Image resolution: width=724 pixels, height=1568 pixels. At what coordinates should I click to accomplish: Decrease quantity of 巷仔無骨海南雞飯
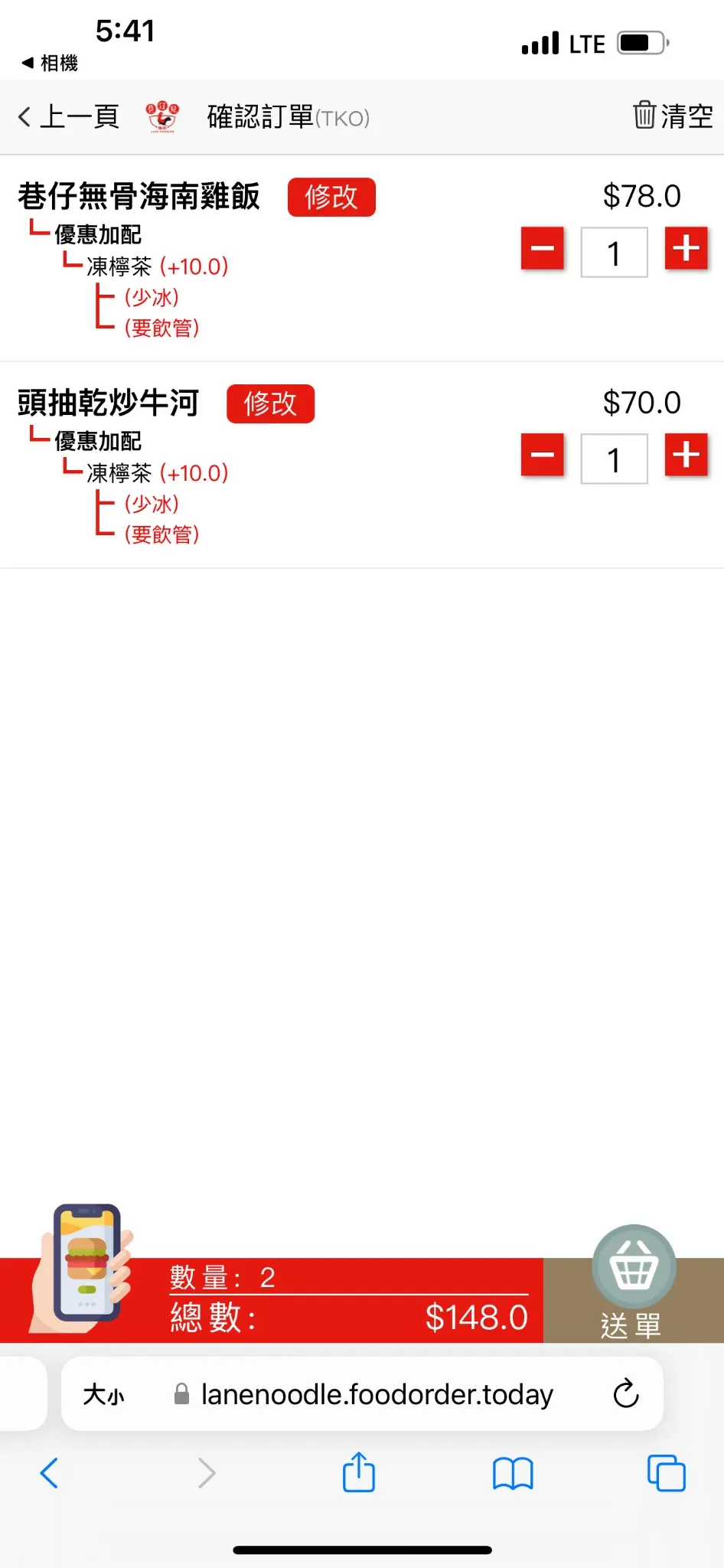pos(543,249)
